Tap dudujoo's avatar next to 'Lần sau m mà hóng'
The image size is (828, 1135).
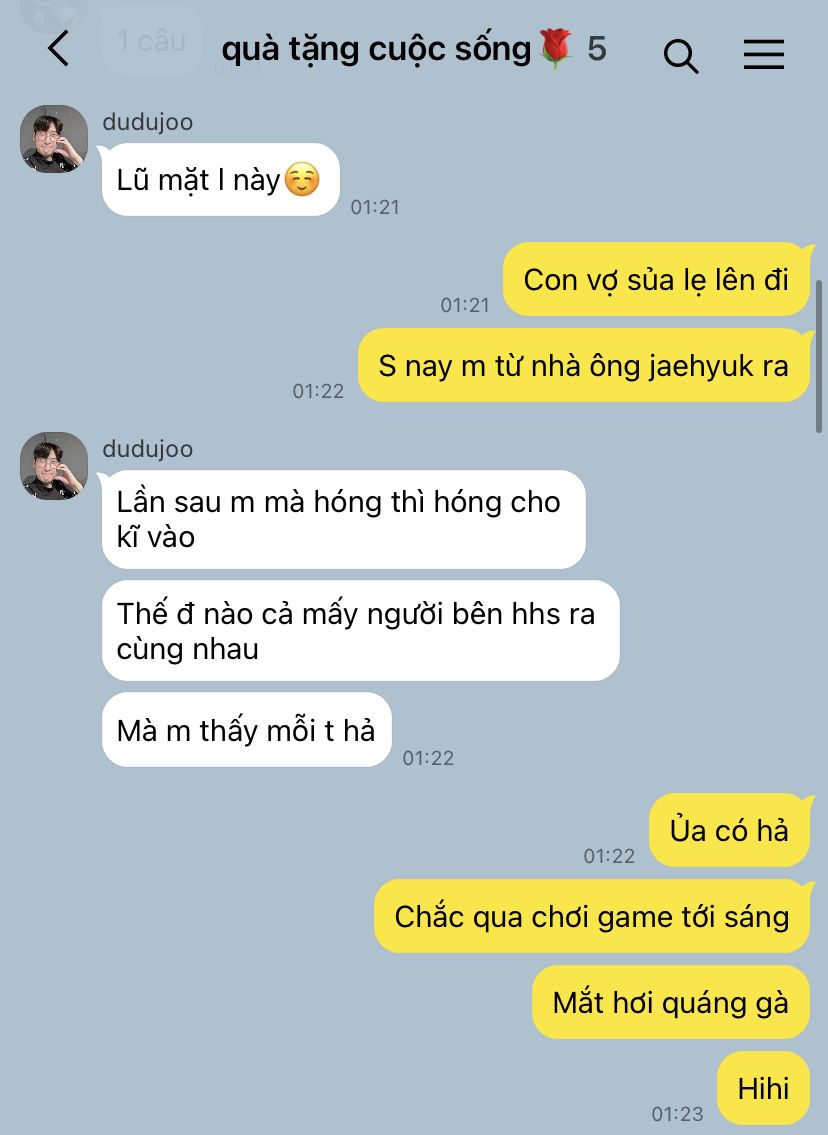click(x=54, y=466)
